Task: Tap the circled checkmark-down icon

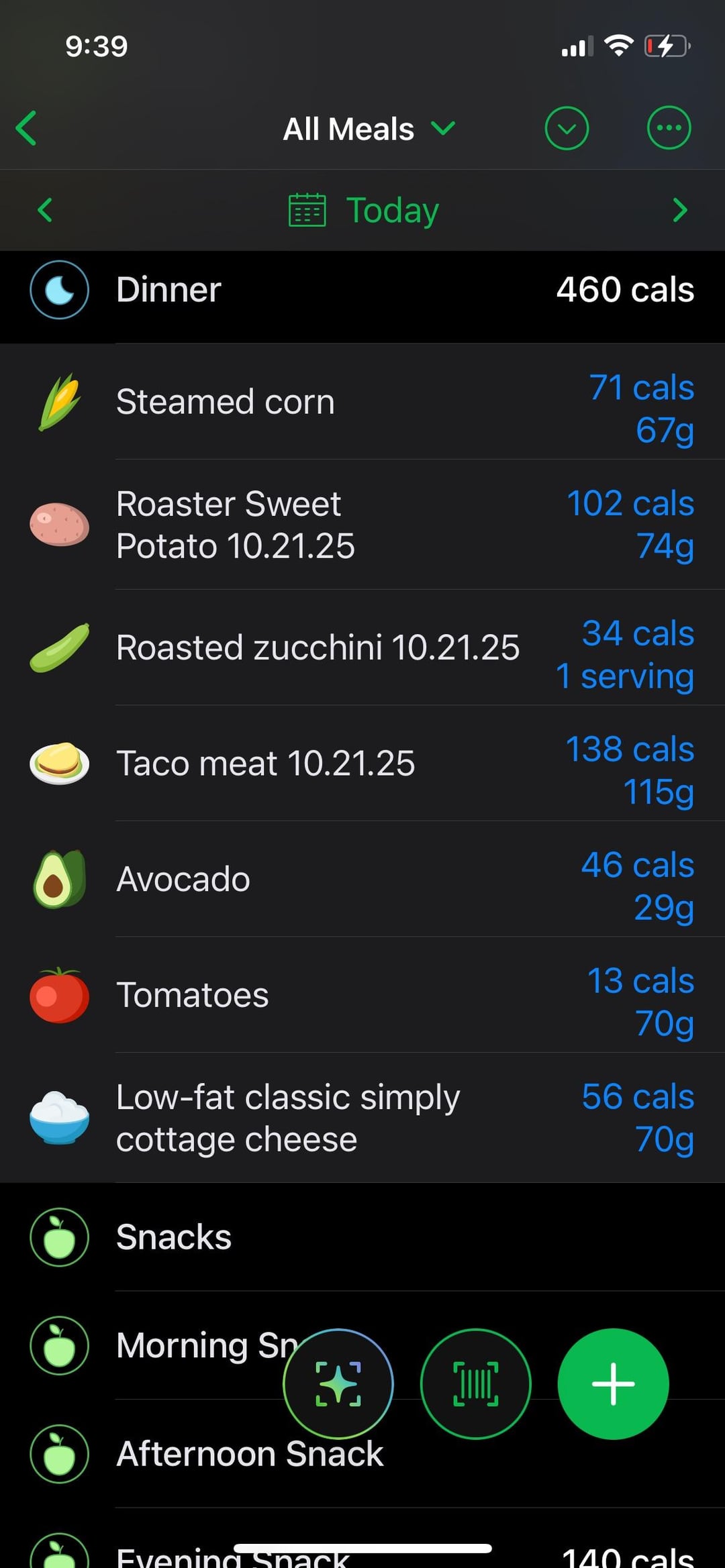Action: (567, 128)
